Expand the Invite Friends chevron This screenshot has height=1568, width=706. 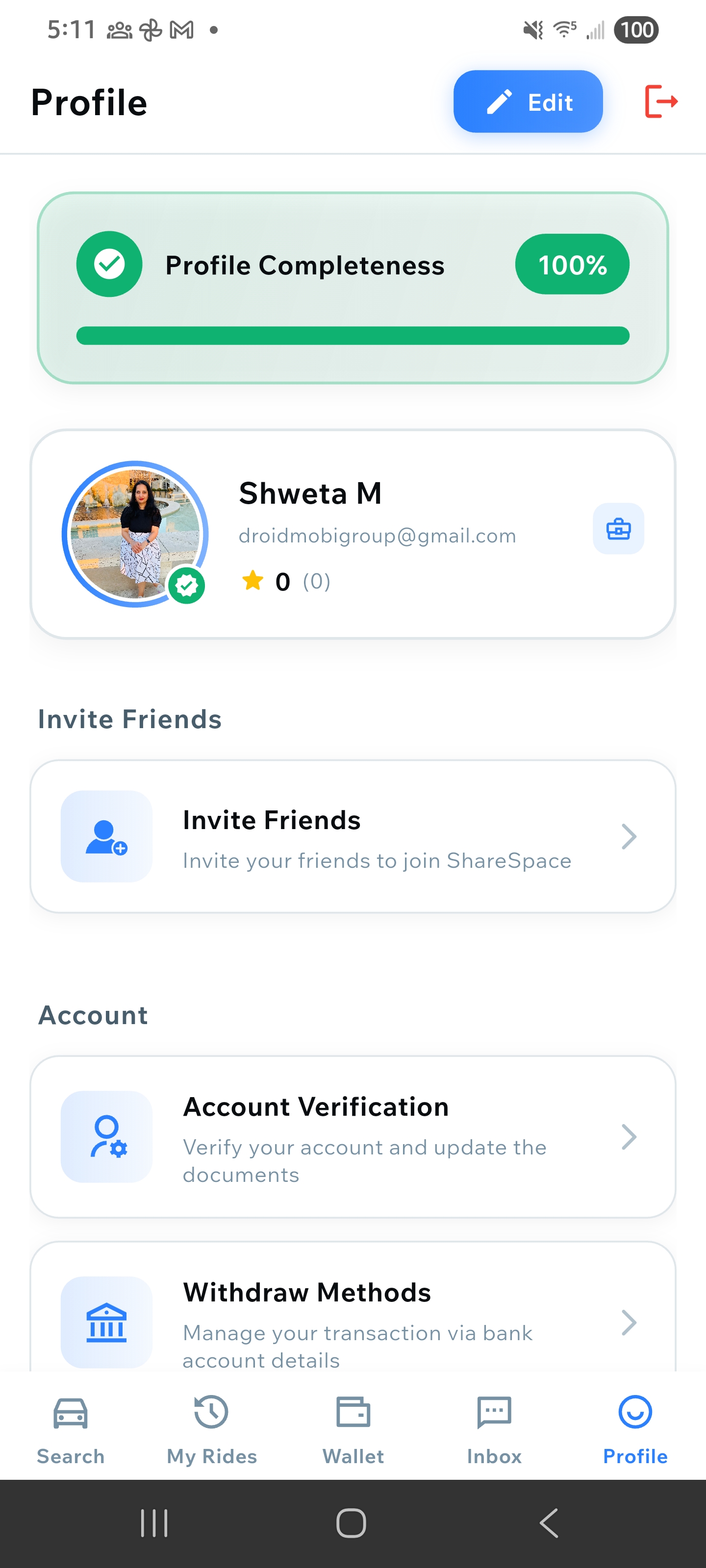[630, 836]
